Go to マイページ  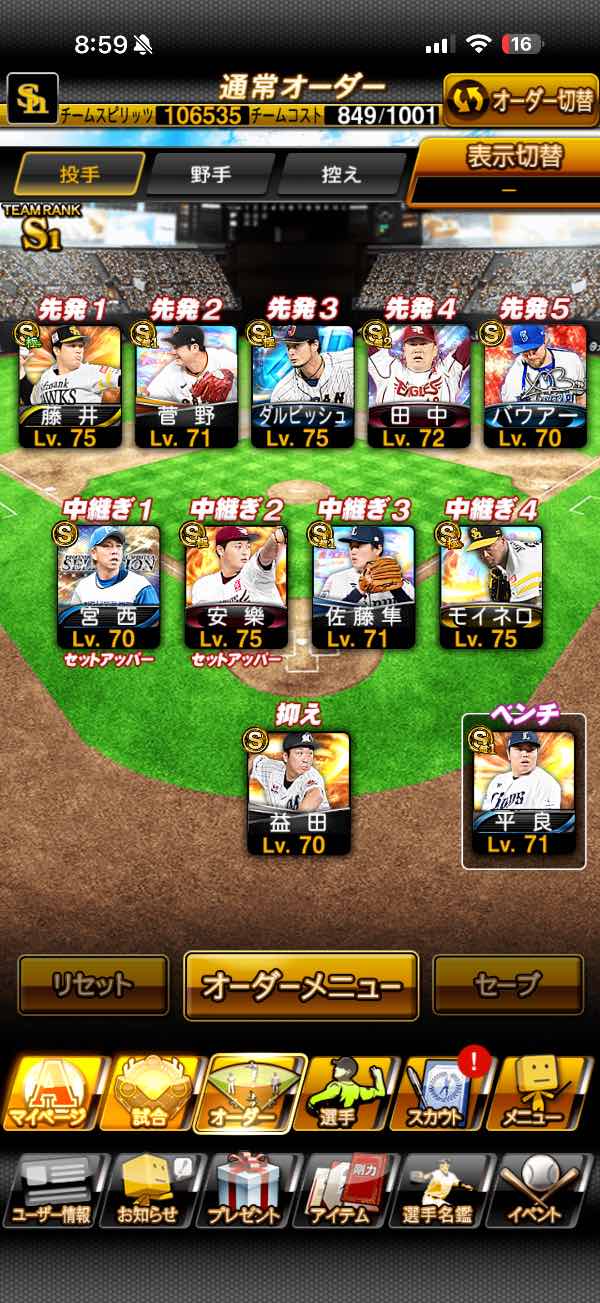click(50, 1093)
